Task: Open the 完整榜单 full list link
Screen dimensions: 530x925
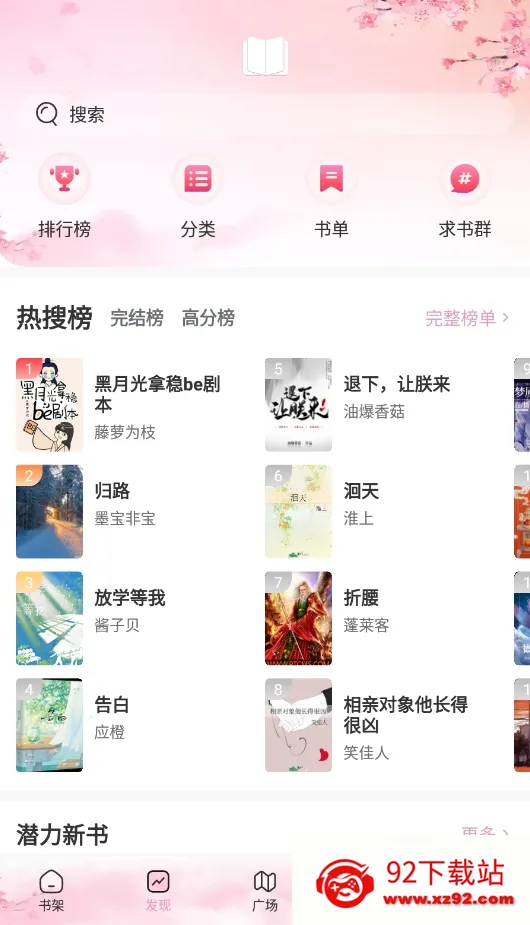Action: click(x=467, y=318)
